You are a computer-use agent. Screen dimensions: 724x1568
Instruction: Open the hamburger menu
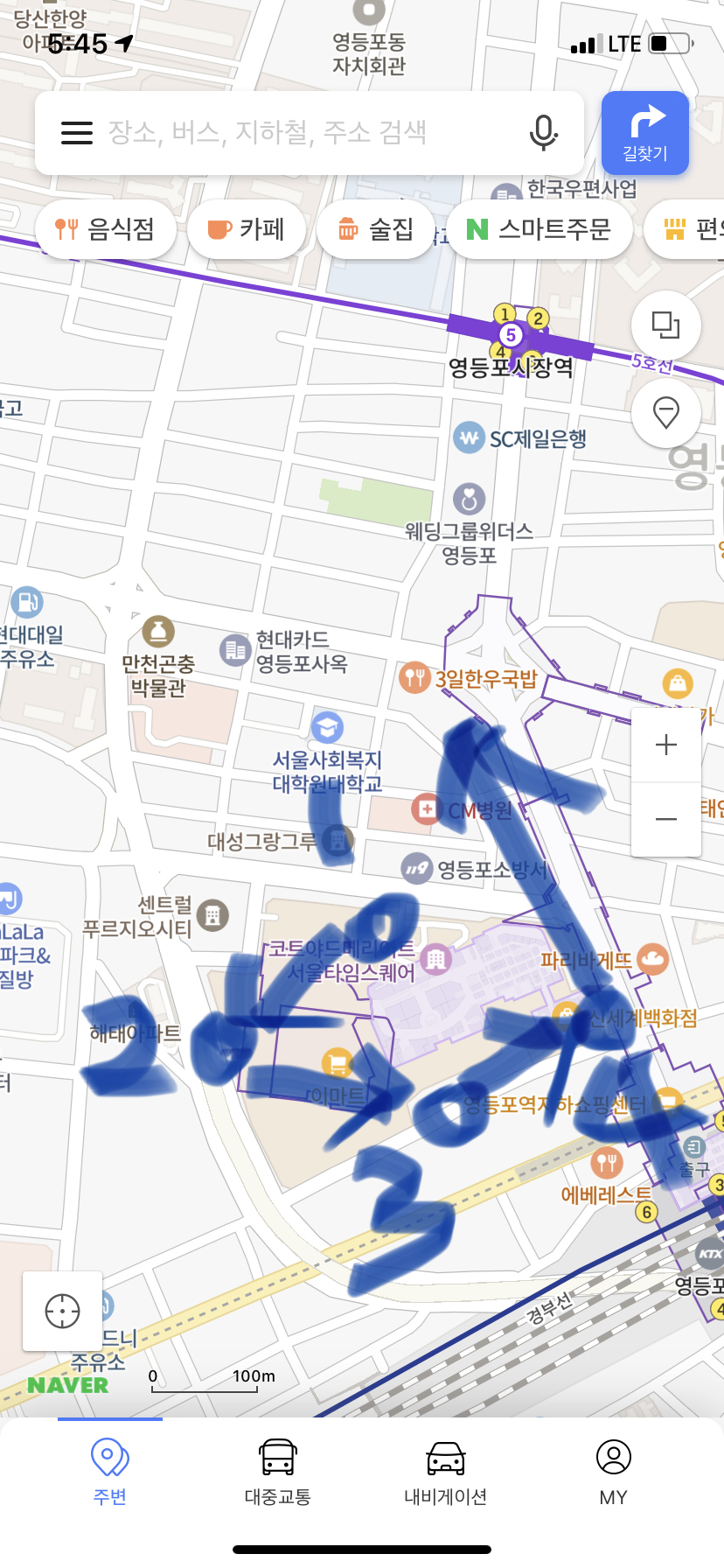click(x=77, y=133)
